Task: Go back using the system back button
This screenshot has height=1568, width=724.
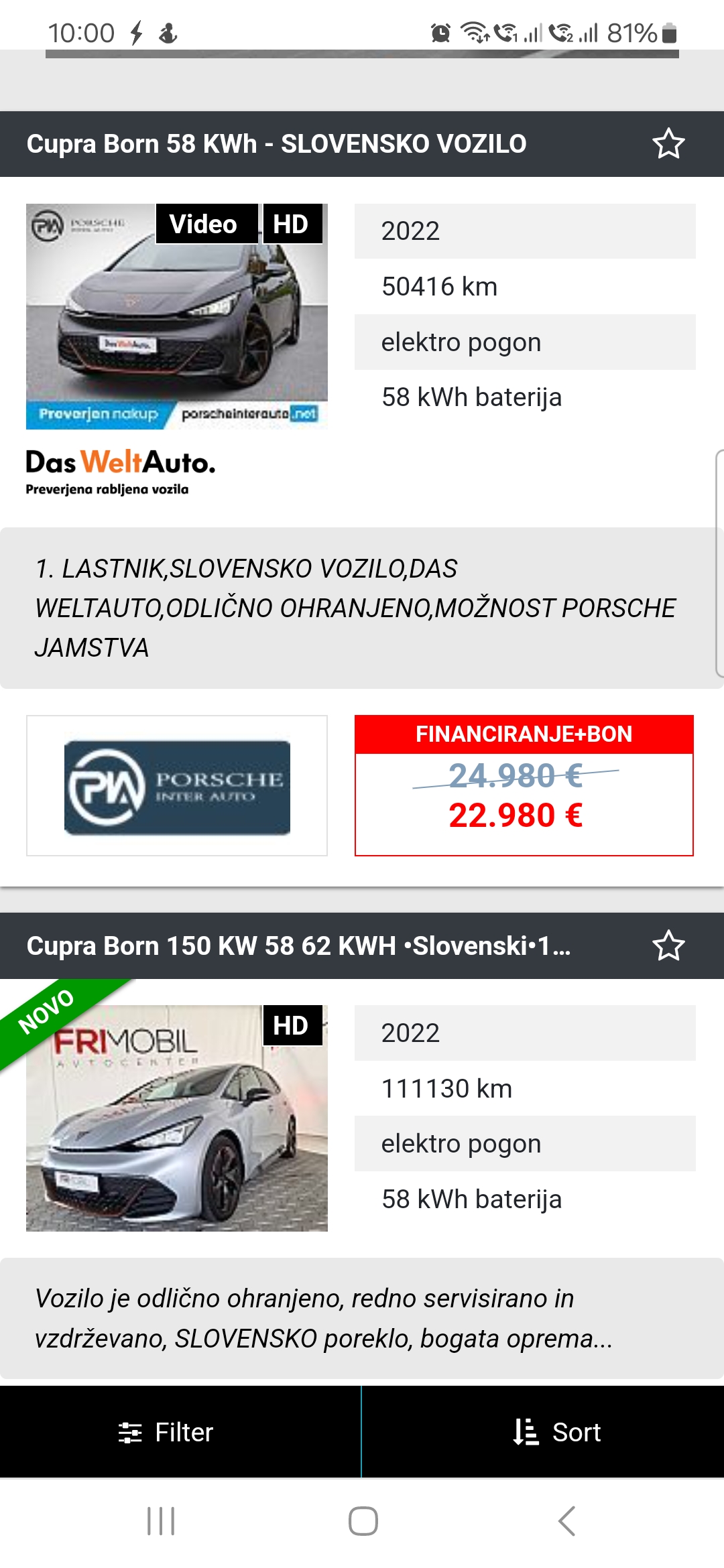Action: pyautogui.click(x=566, y=1520)
